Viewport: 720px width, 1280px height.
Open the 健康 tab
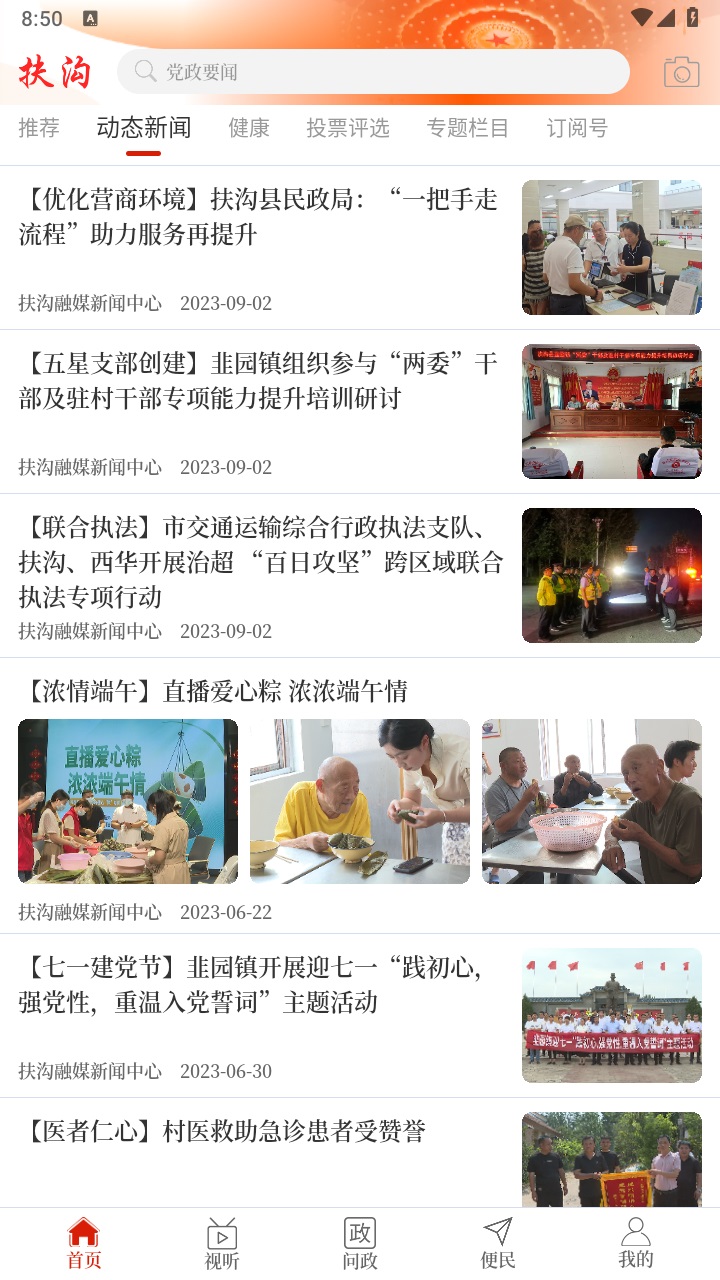248,128
